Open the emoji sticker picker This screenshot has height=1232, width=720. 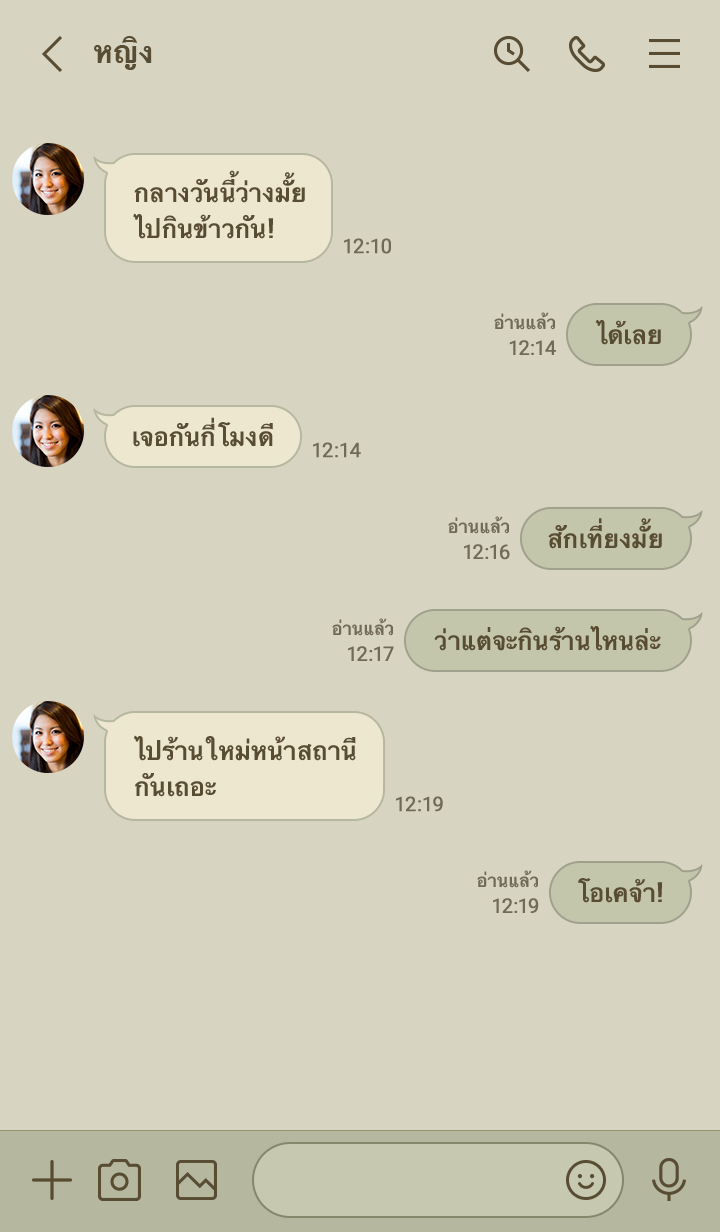click(586, 1181)
